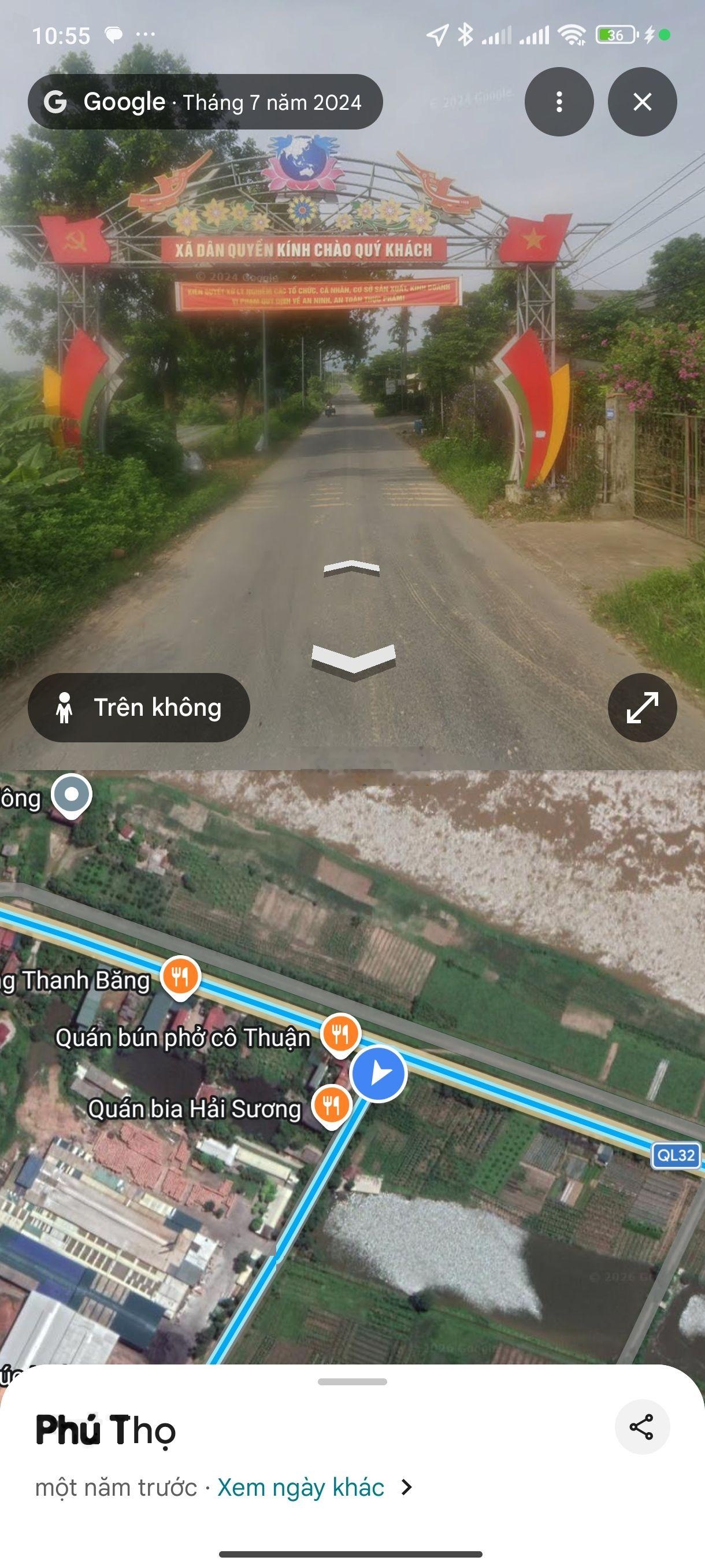Open Xem ngày khác link
Image resolution: width=705 pixels, height=1568 pixels.
pos(301,1488)
